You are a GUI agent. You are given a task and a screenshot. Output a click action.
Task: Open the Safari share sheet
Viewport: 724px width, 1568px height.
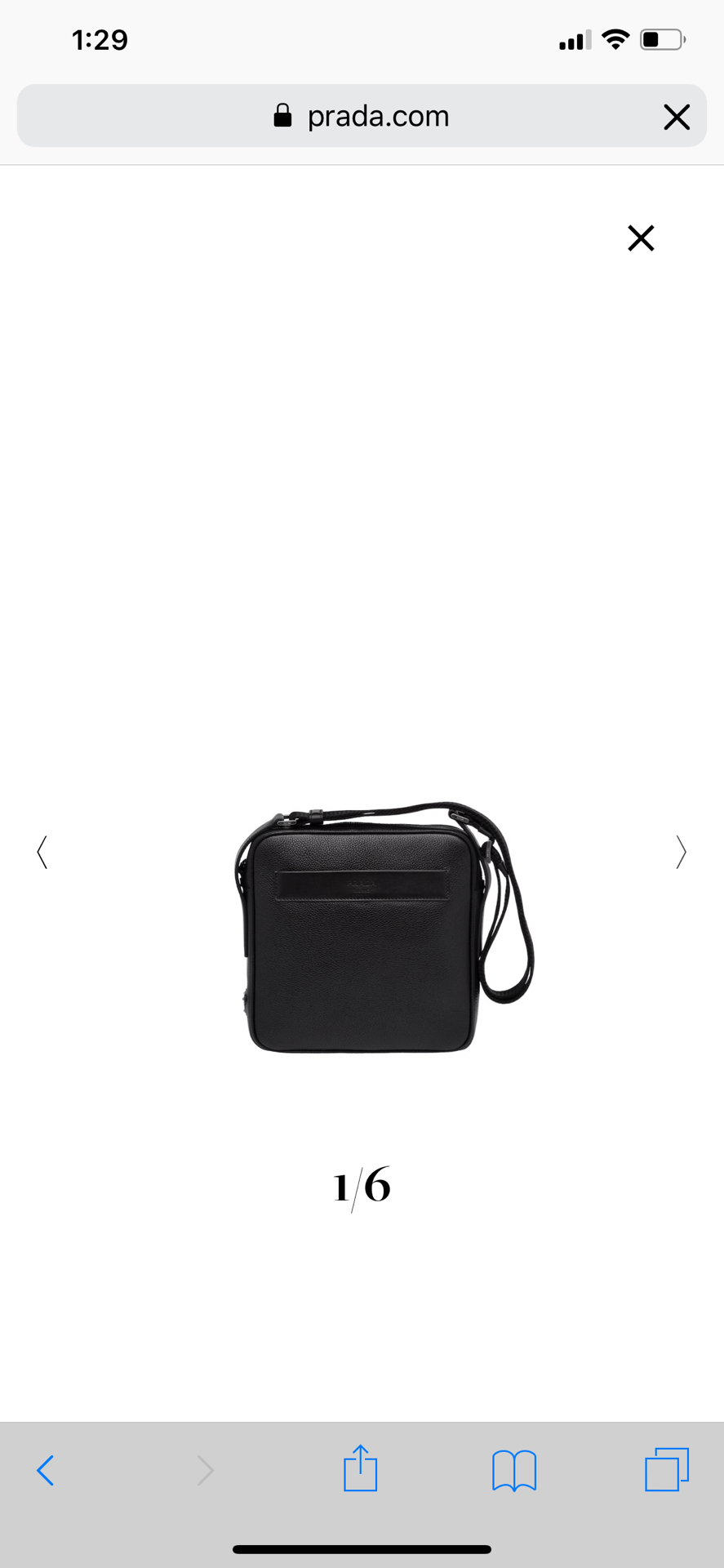point(360,1468)
